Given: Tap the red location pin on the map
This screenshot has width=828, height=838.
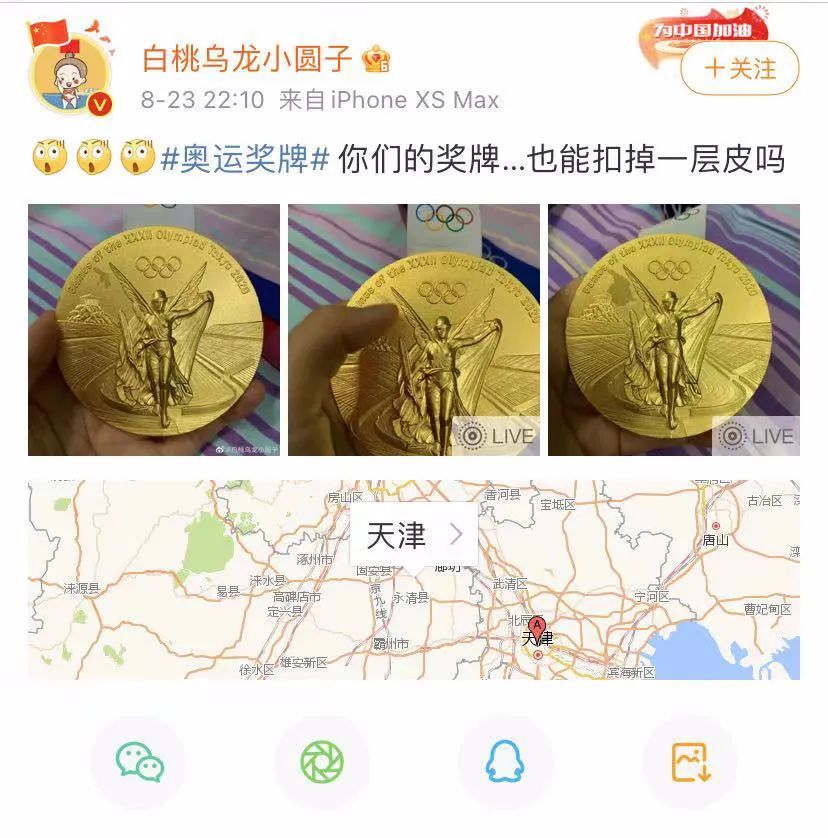Looking at the screenshot, I should [537, 627].
